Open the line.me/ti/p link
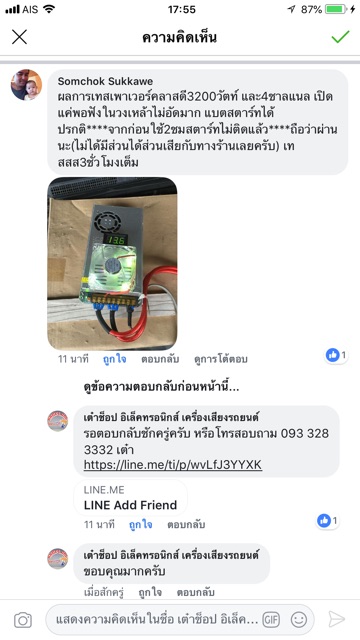The height and width of the screenshot is (640, 360). 173,464
